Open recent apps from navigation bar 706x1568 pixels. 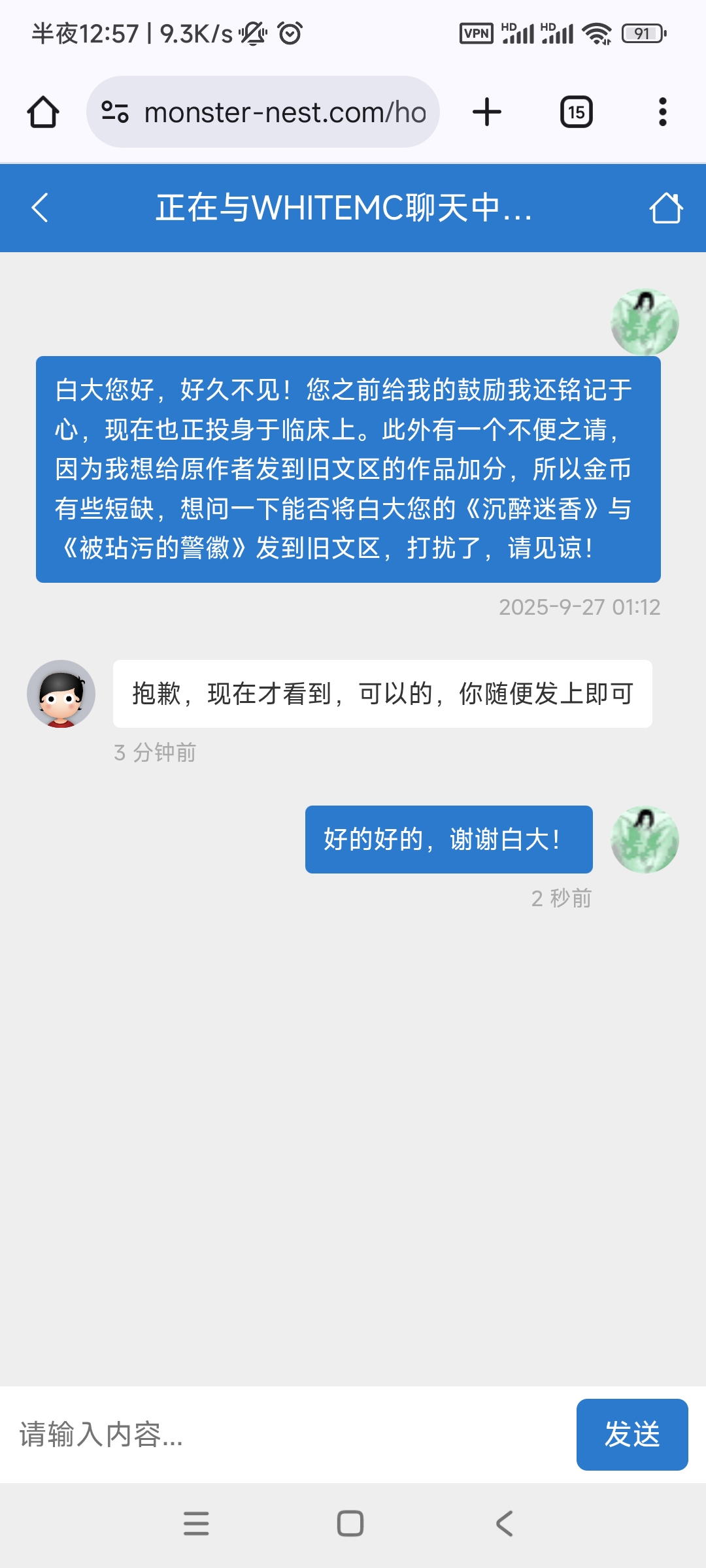point(196,1523)
